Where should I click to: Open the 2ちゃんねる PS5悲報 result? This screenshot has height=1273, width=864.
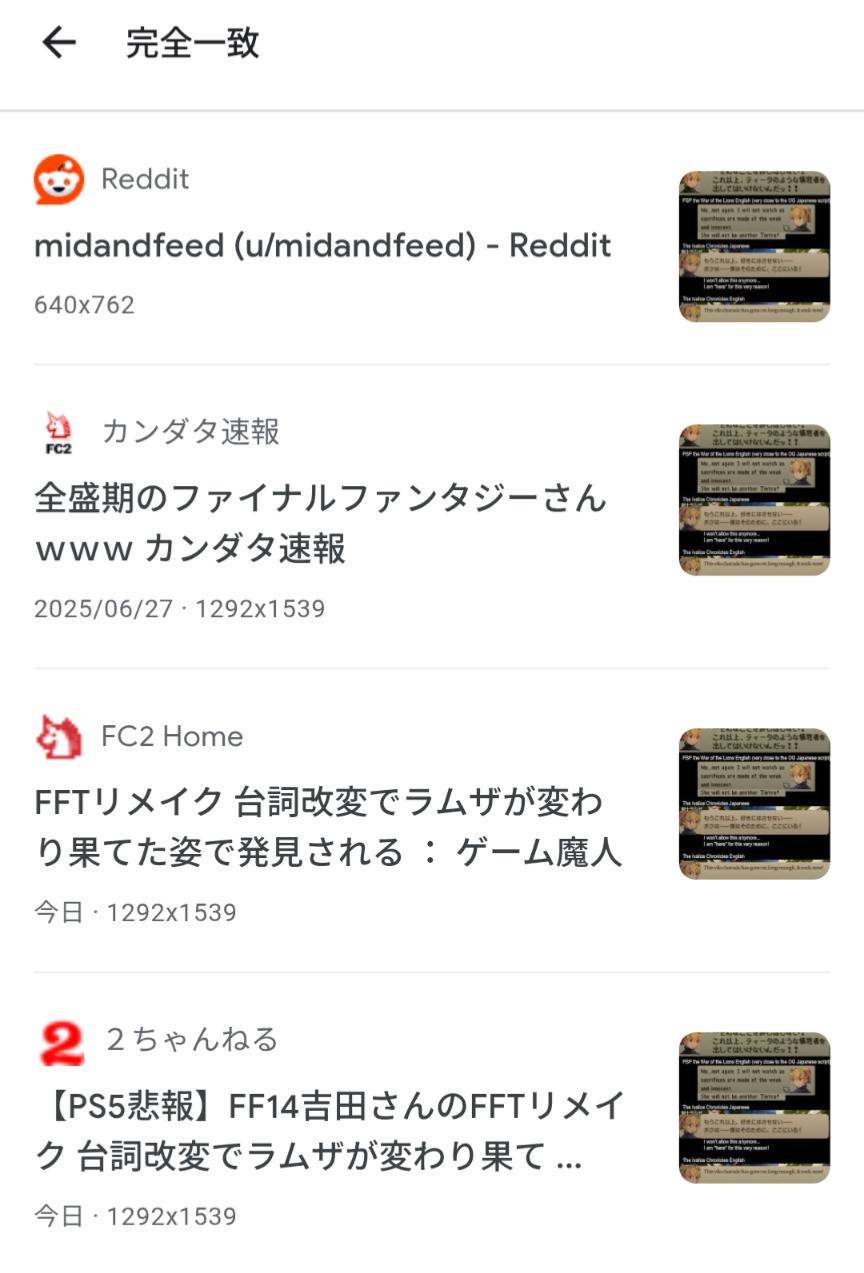[x=330, y=1130]
